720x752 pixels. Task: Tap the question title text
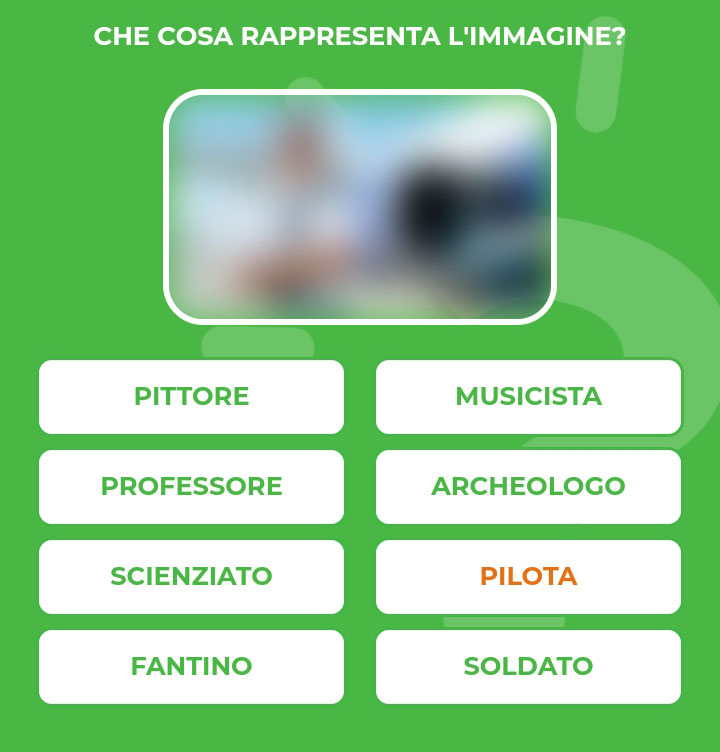point(360,35)
